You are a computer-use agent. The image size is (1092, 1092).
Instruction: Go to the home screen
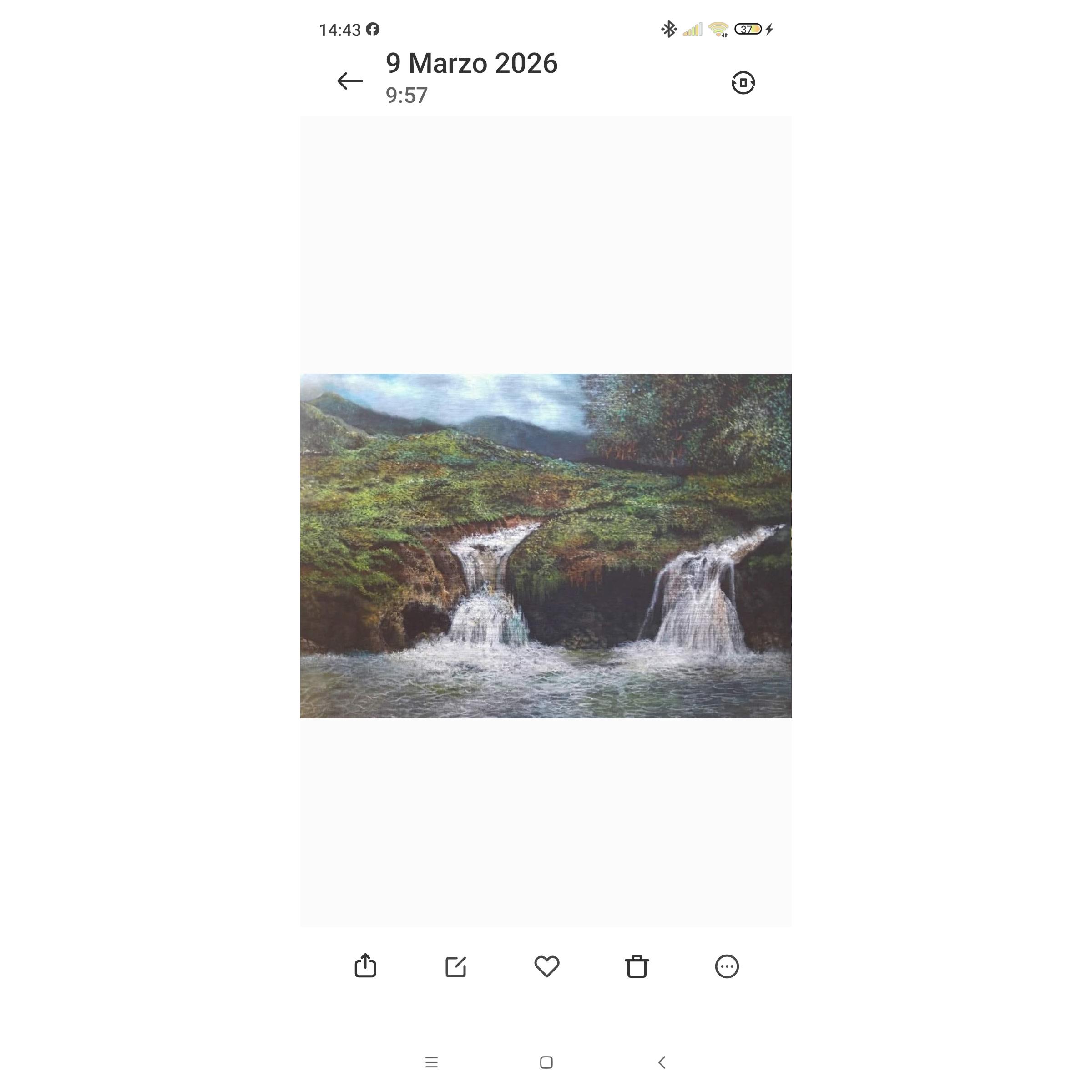(546, 1062)
